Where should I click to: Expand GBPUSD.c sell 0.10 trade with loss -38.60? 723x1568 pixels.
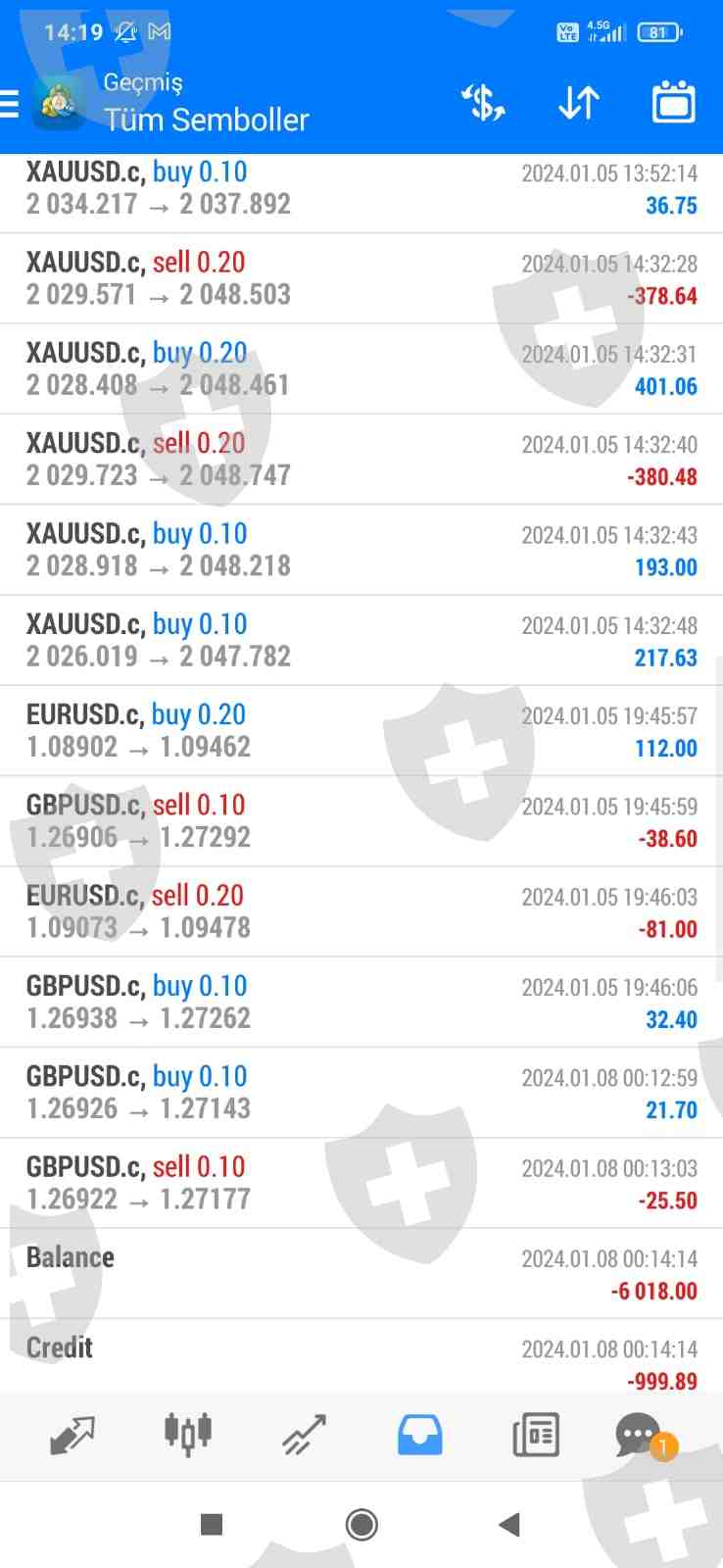tap(361, 820)
